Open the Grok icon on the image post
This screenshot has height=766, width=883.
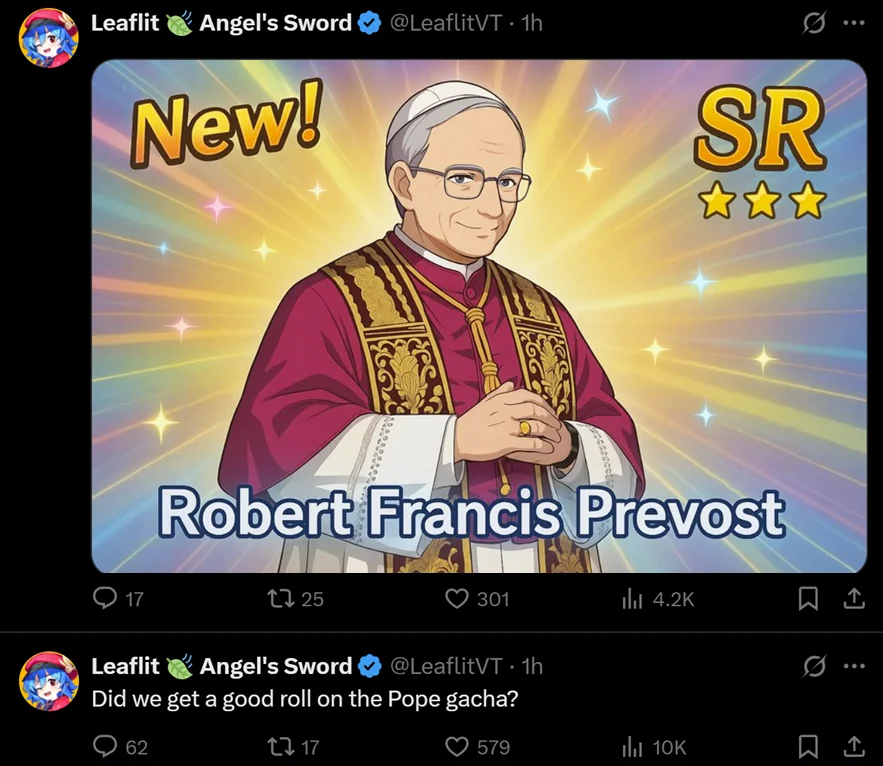[x=815, y=23]
